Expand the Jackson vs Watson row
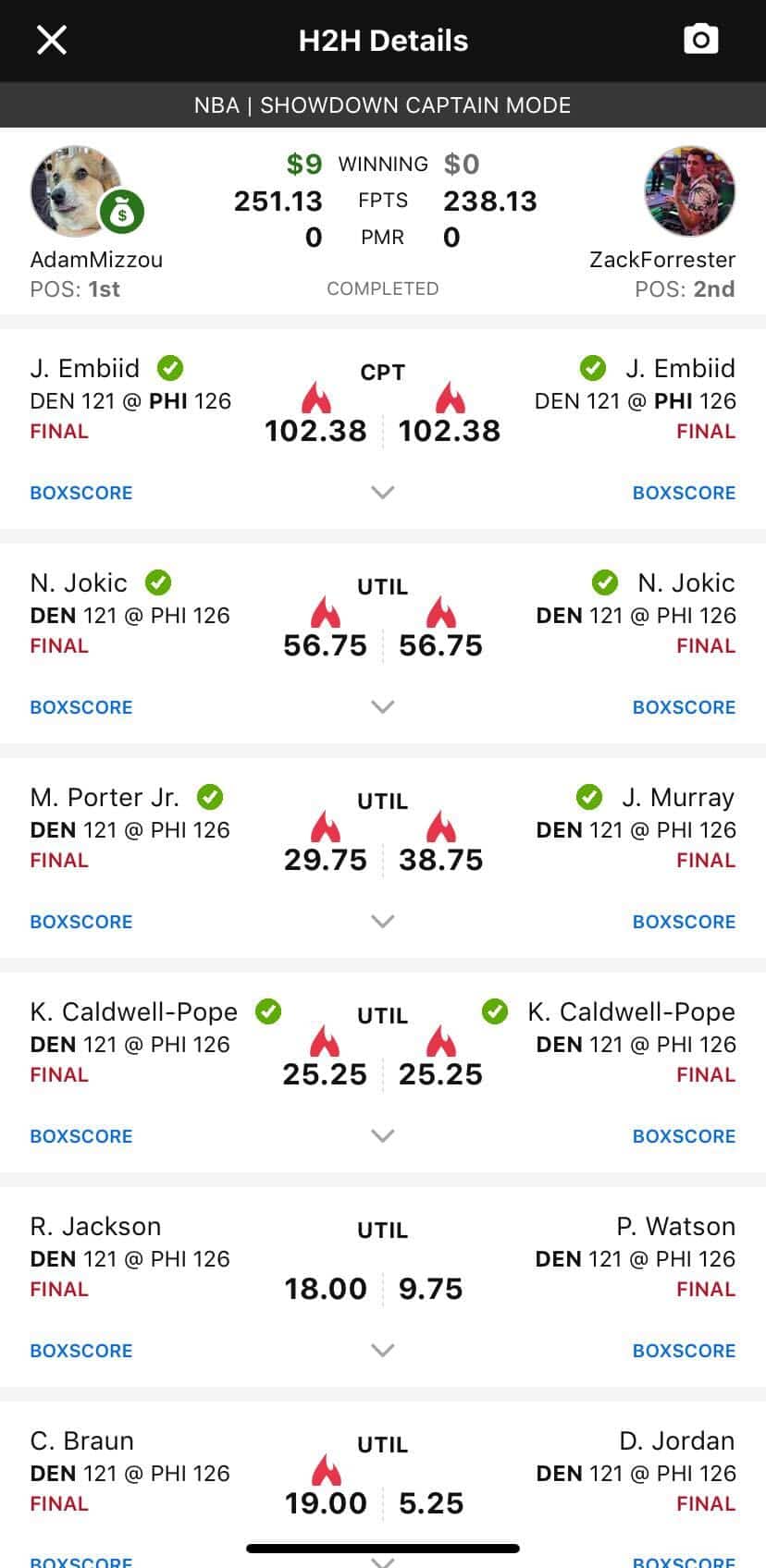766x1568 pixels. [383, 1350]
